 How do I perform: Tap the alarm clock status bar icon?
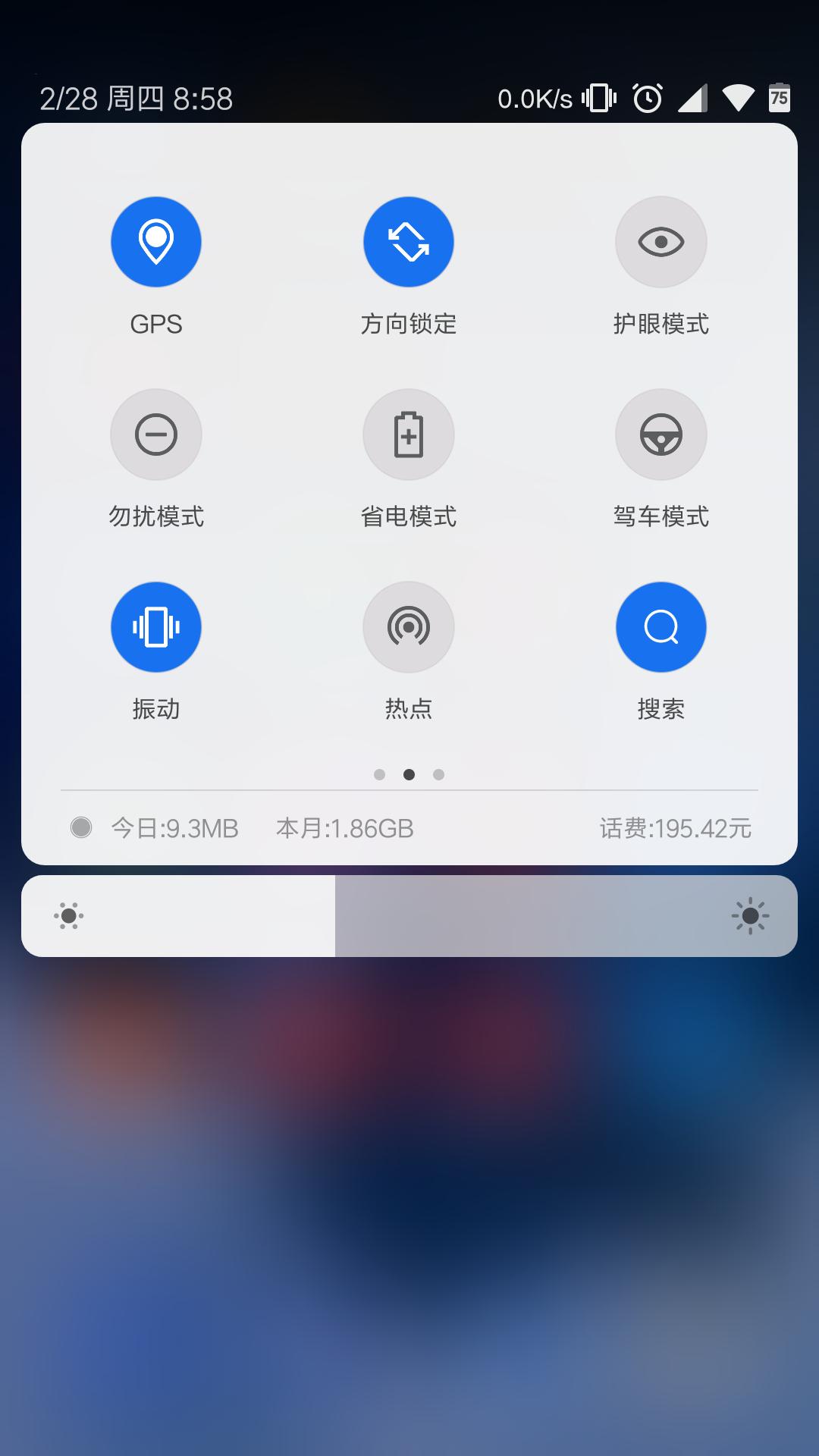click(646, 98)
